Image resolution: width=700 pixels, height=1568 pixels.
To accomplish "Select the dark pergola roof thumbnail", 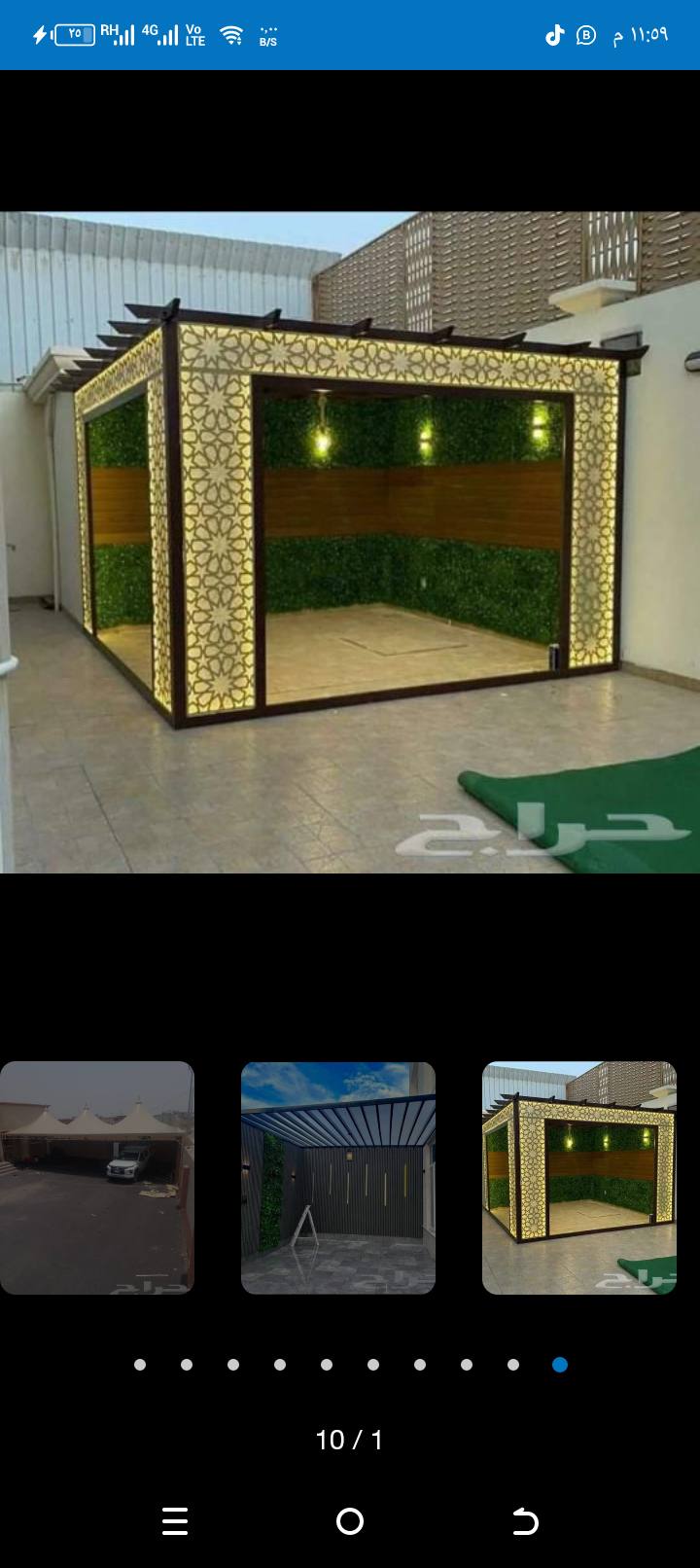I will click(x=337, y=1177).
